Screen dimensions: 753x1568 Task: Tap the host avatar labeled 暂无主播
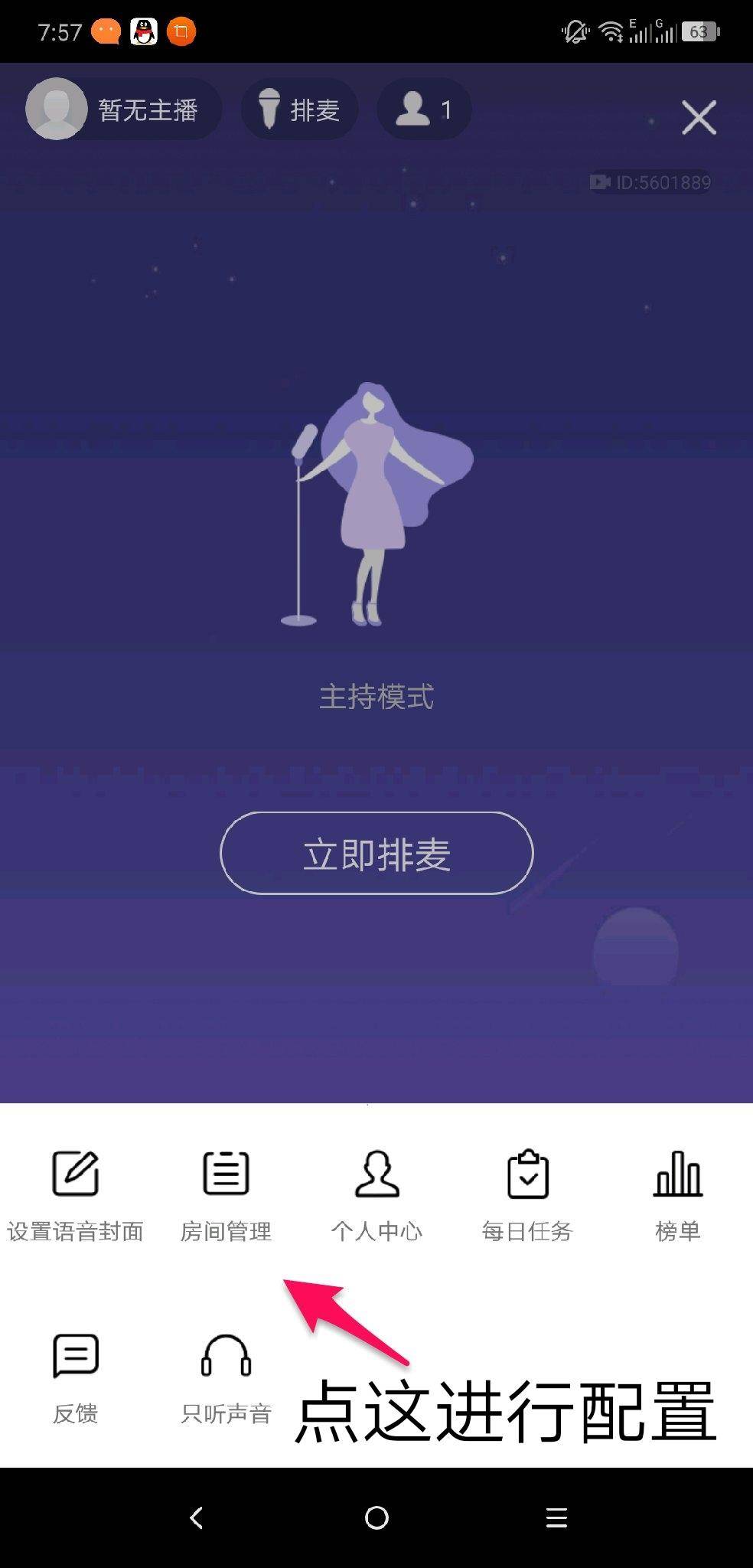(57, 109)
